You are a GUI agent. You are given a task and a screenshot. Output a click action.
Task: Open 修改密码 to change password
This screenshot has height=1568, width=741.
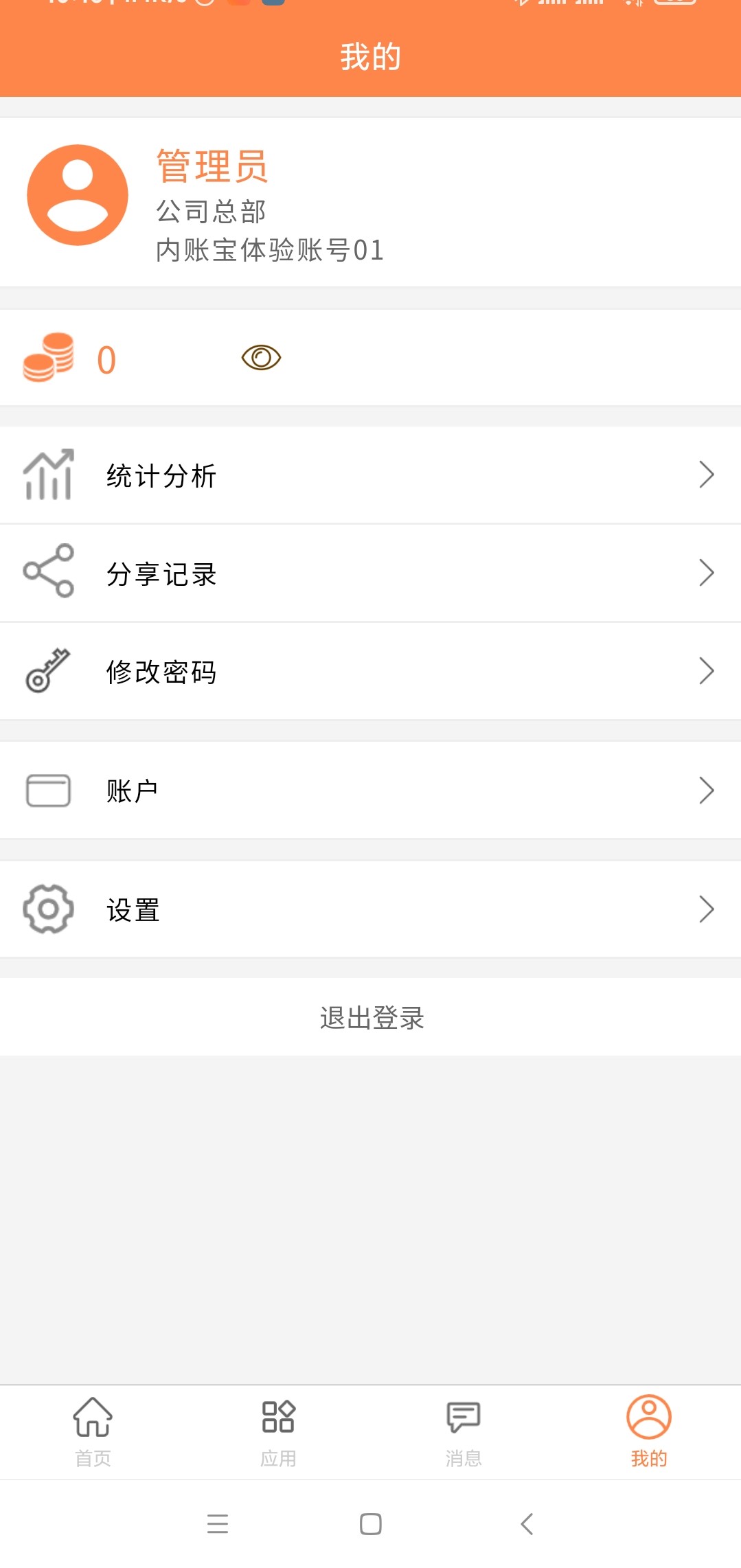point(370,671)
